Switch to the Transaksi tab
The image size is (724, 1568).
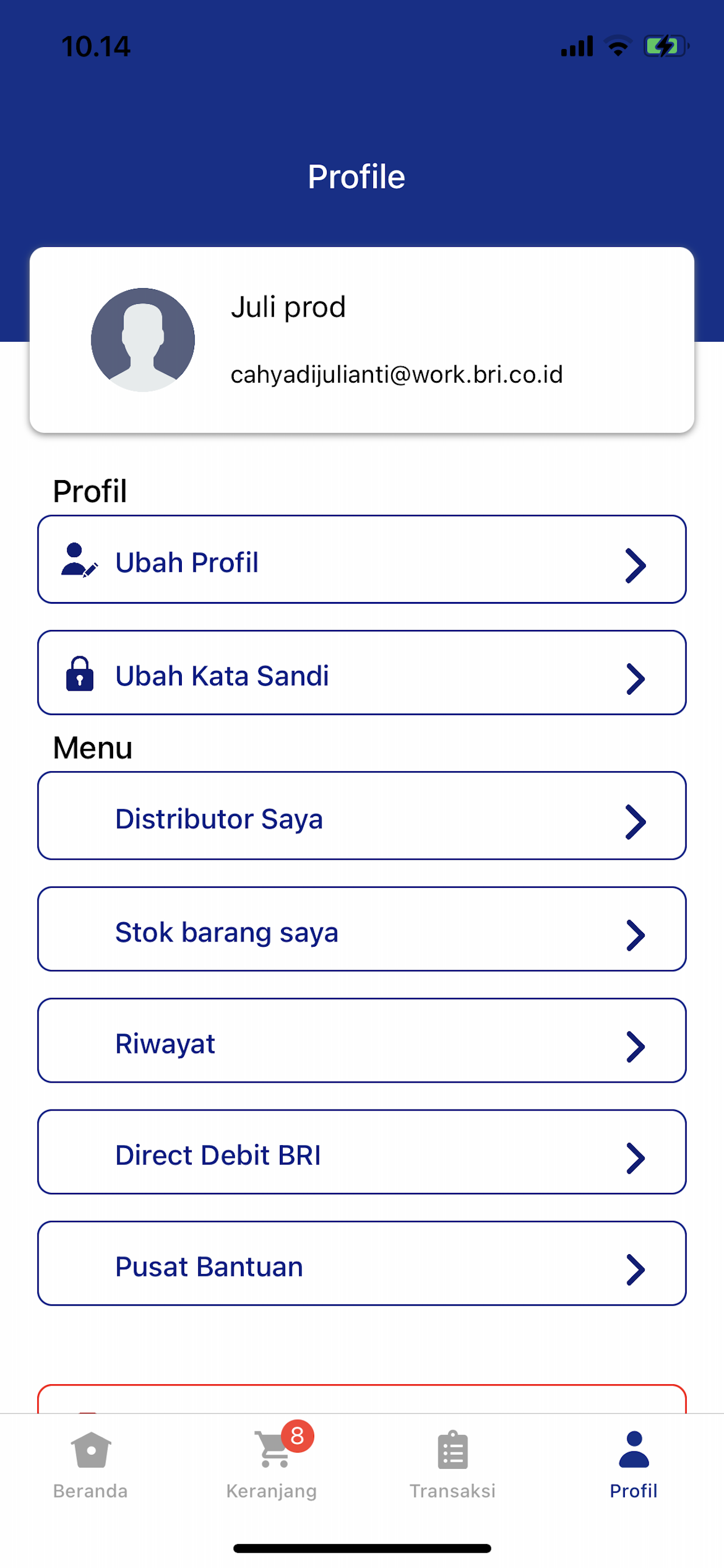click(453, 1465)
